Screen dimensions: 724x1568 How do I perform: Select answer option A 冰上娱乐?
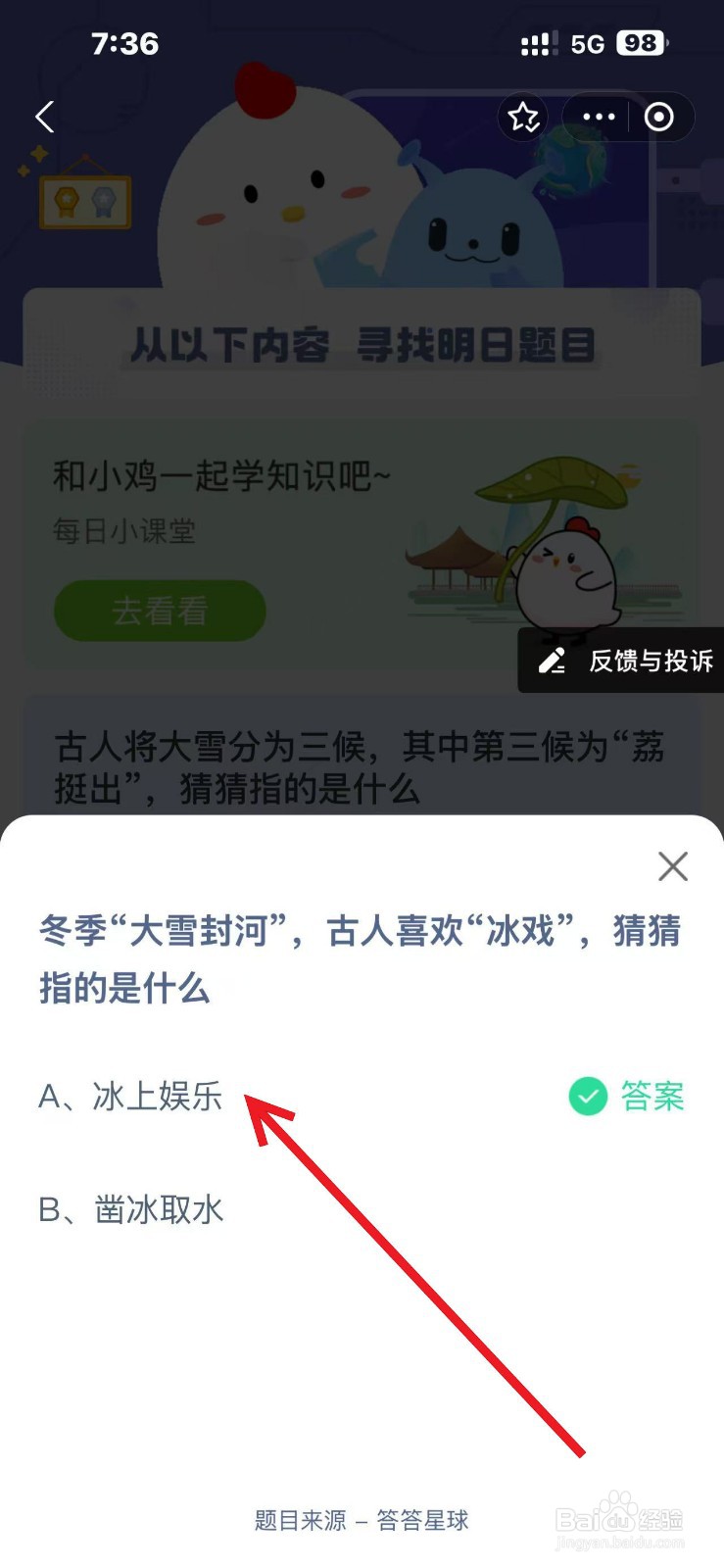tap(130, 1099)
